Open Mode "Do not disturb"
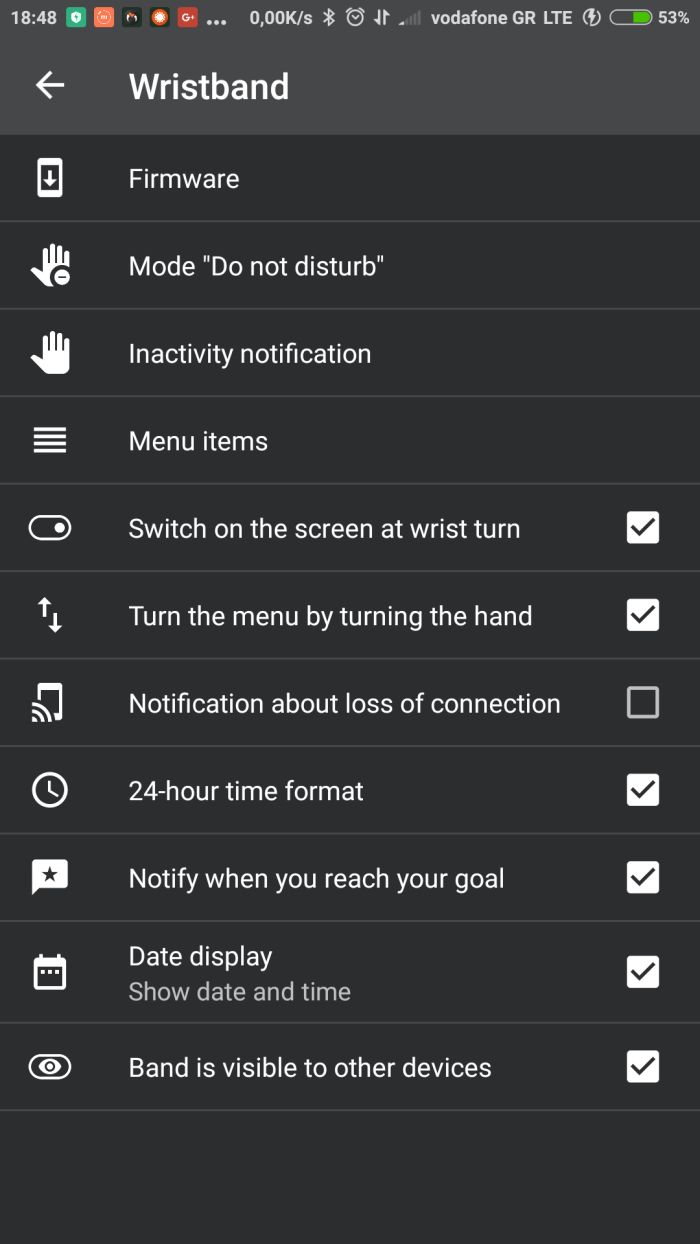This screenshot has height=1244, width=700. point(256,266)
